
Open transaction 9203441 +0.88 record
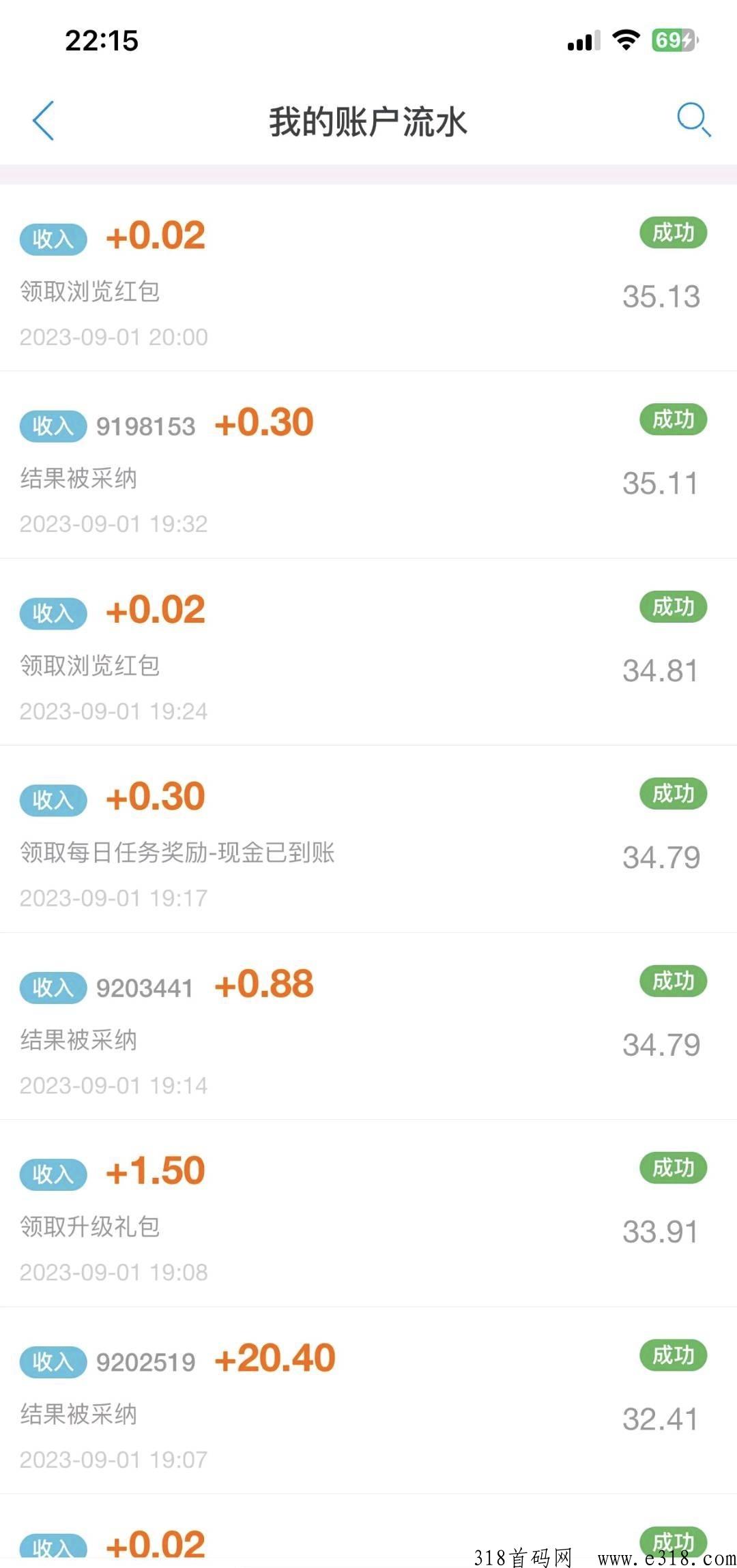(369, 1026)
